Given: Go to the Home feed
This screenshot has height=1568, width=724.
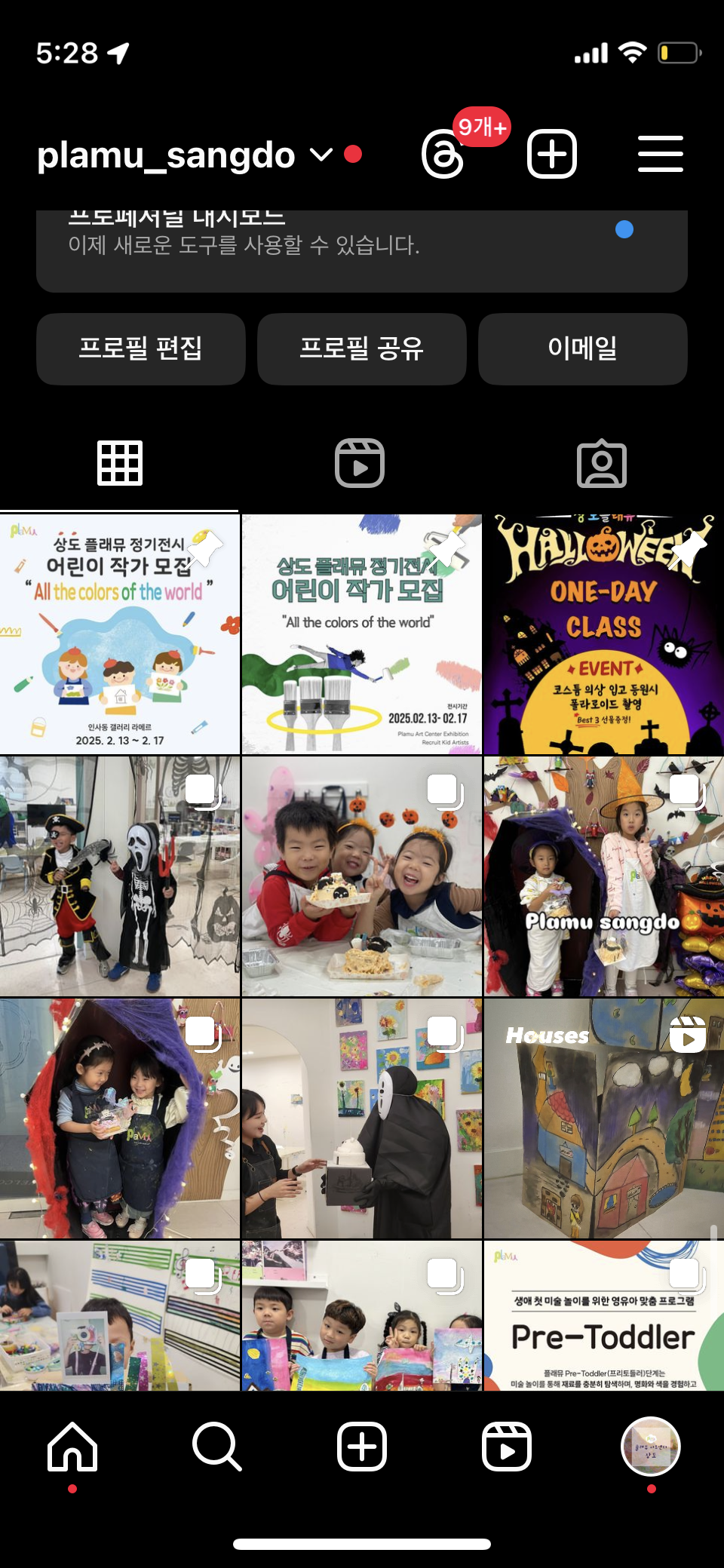Looking at the screenshot, I should pos(72,1447).
